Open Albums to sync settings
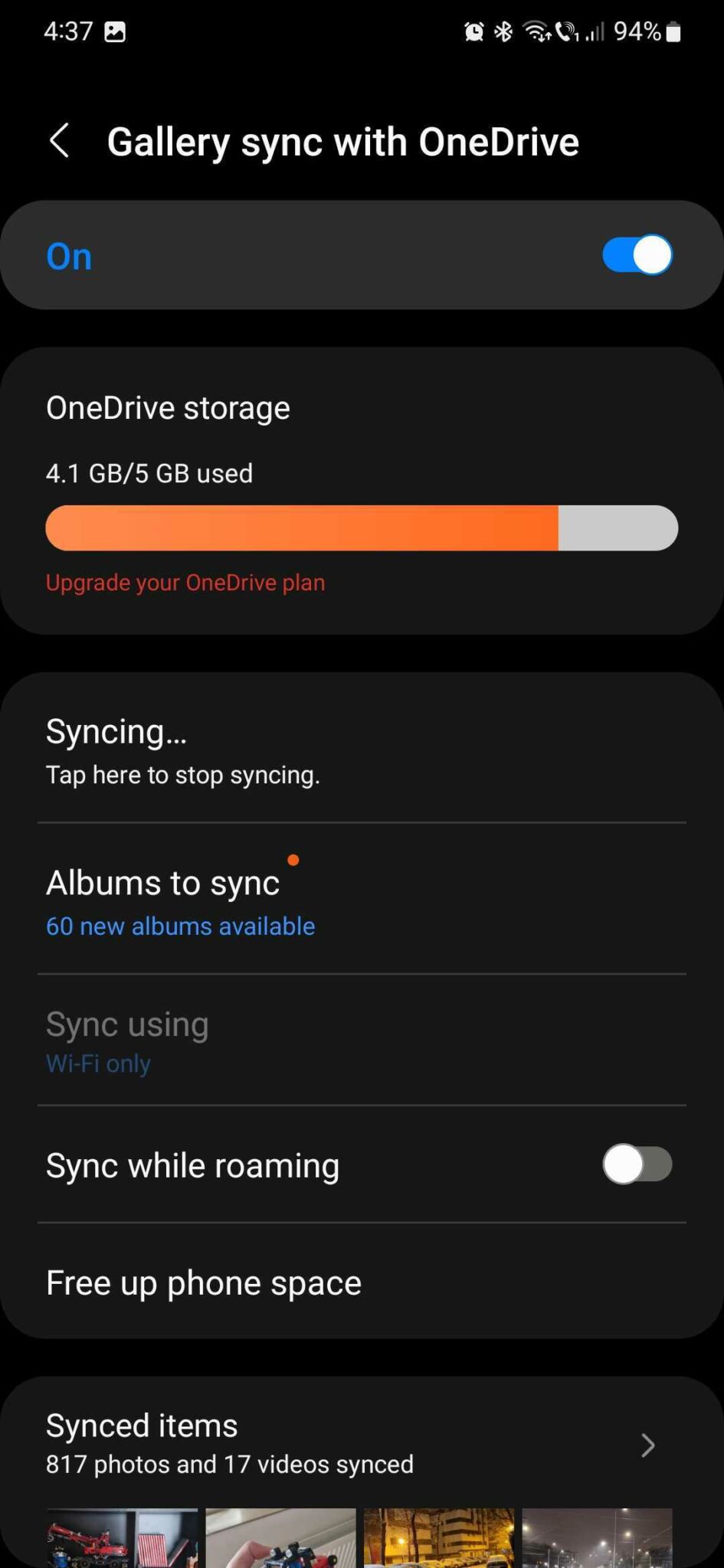The image size is (724, 1568). pos(163,882)
